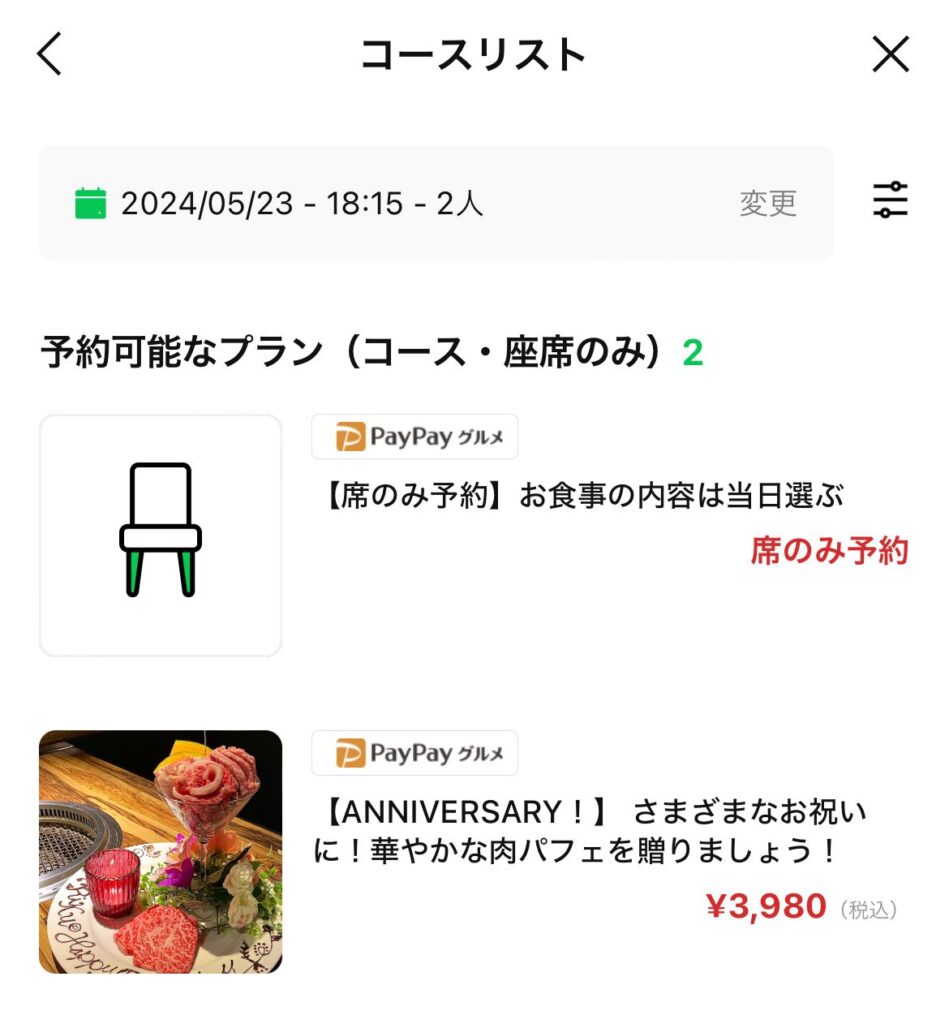Tap 変更 to change the reservation date

(x=768, y=204)
